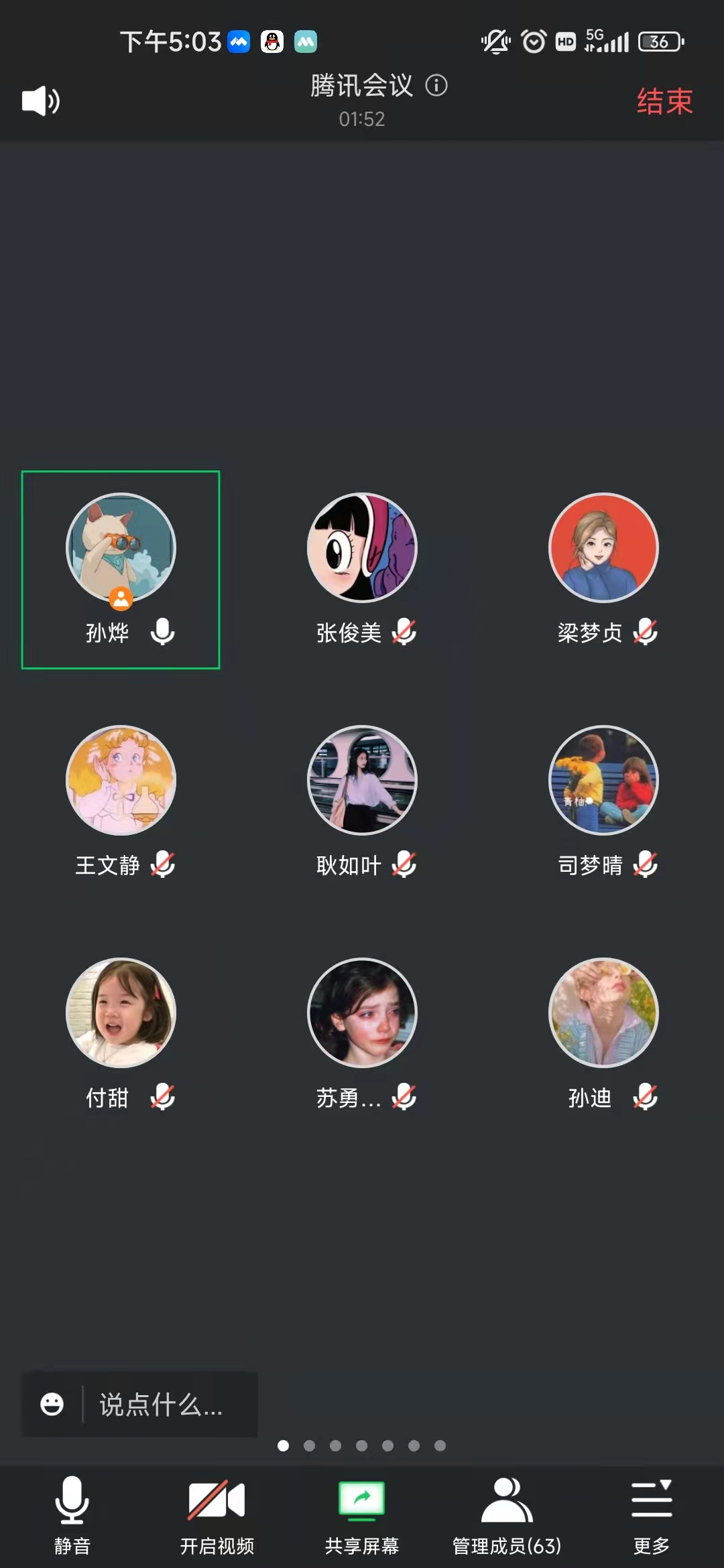This screenshot has width=724, height=1568.
Task: End the meeting with 结束
Action: pos(664,102)
